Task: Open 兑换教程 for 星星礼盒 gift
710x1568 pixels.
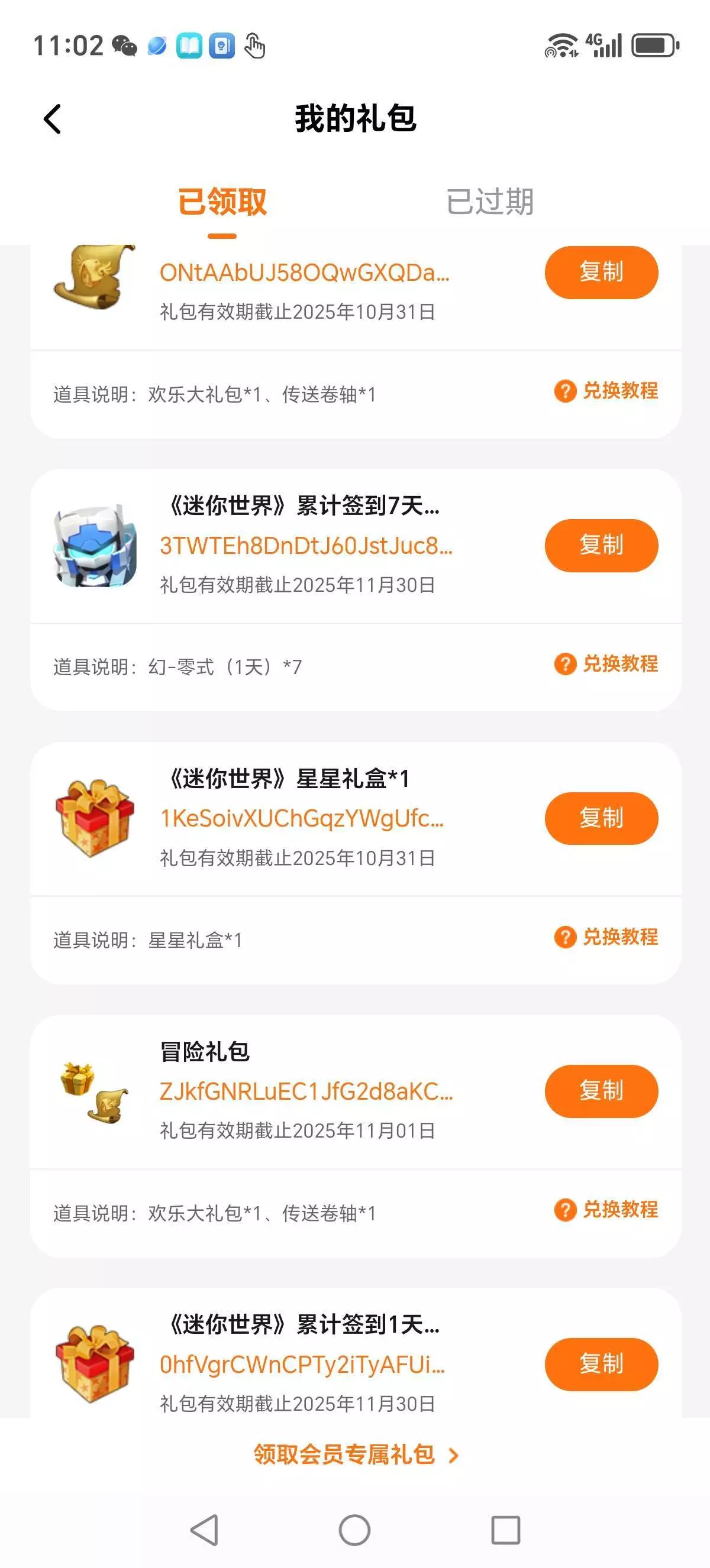Action: tap(606, 937)
